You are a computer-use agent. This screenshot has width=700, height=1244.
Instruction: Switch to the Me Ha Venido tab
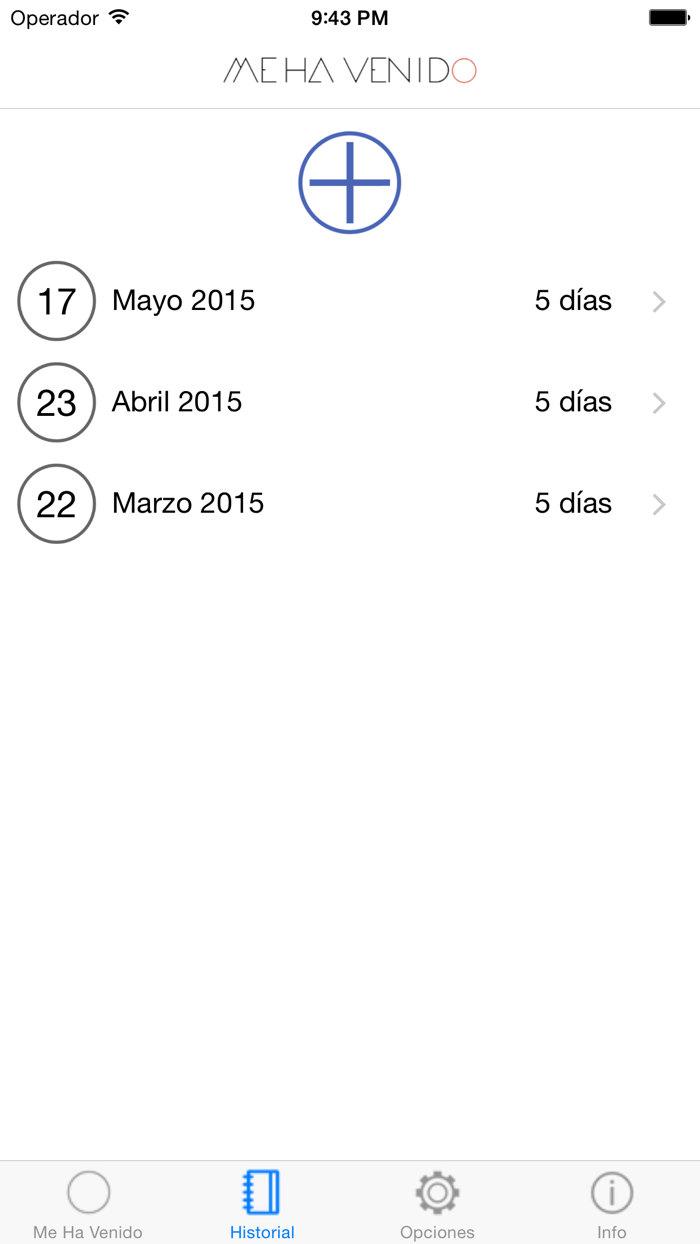click(88, 1204)
